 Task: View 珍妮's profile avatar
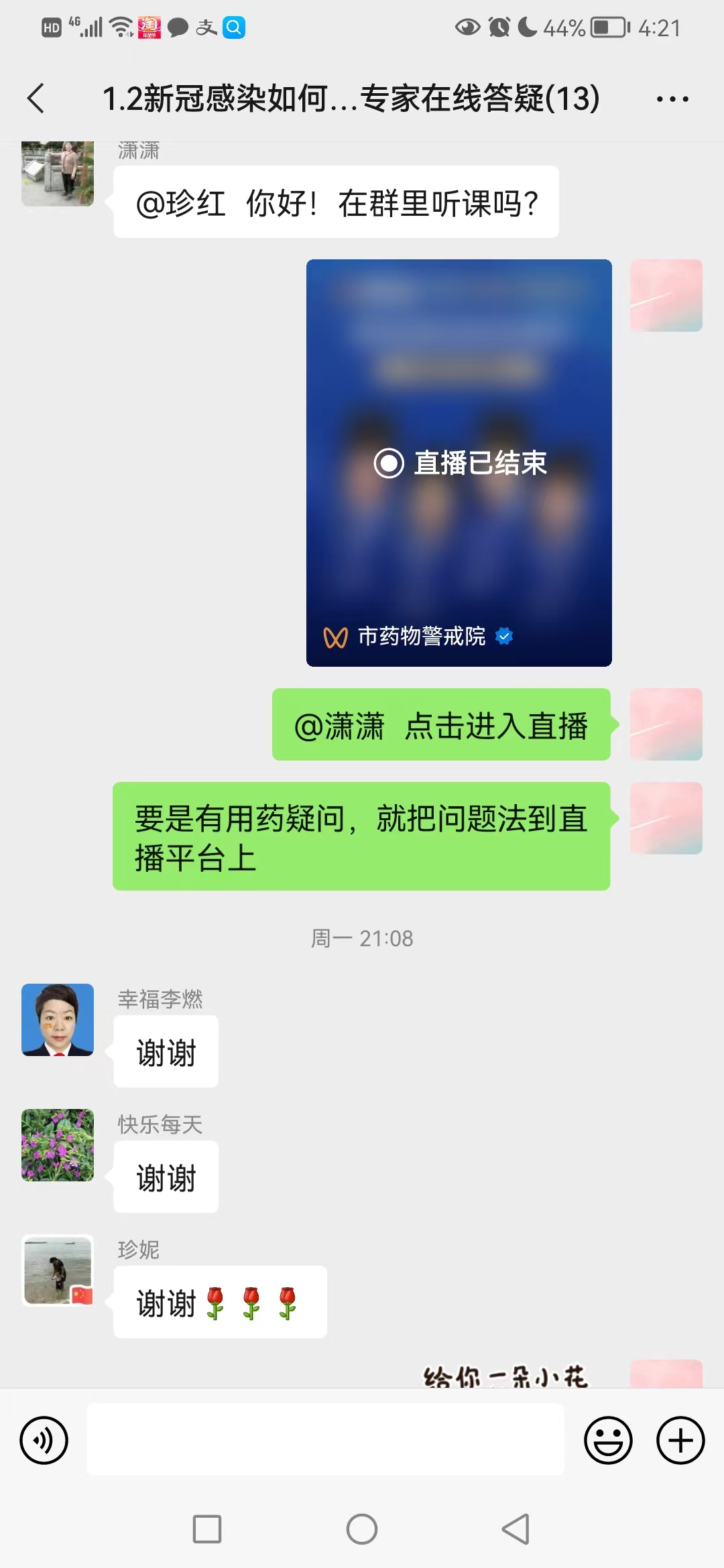[x=58, y=1270]
